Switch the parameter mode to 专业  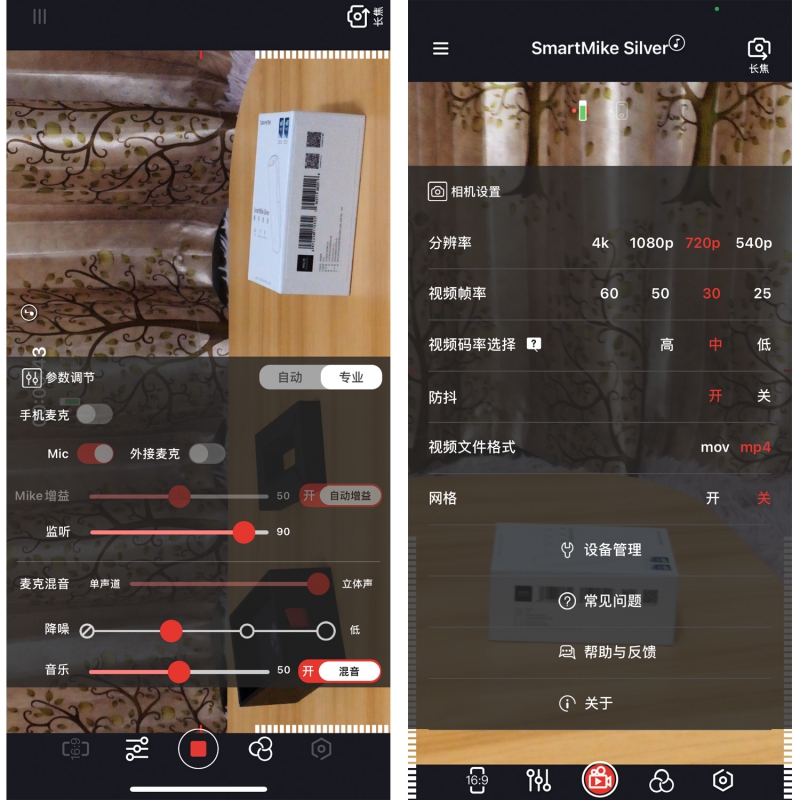pos(351,377)
